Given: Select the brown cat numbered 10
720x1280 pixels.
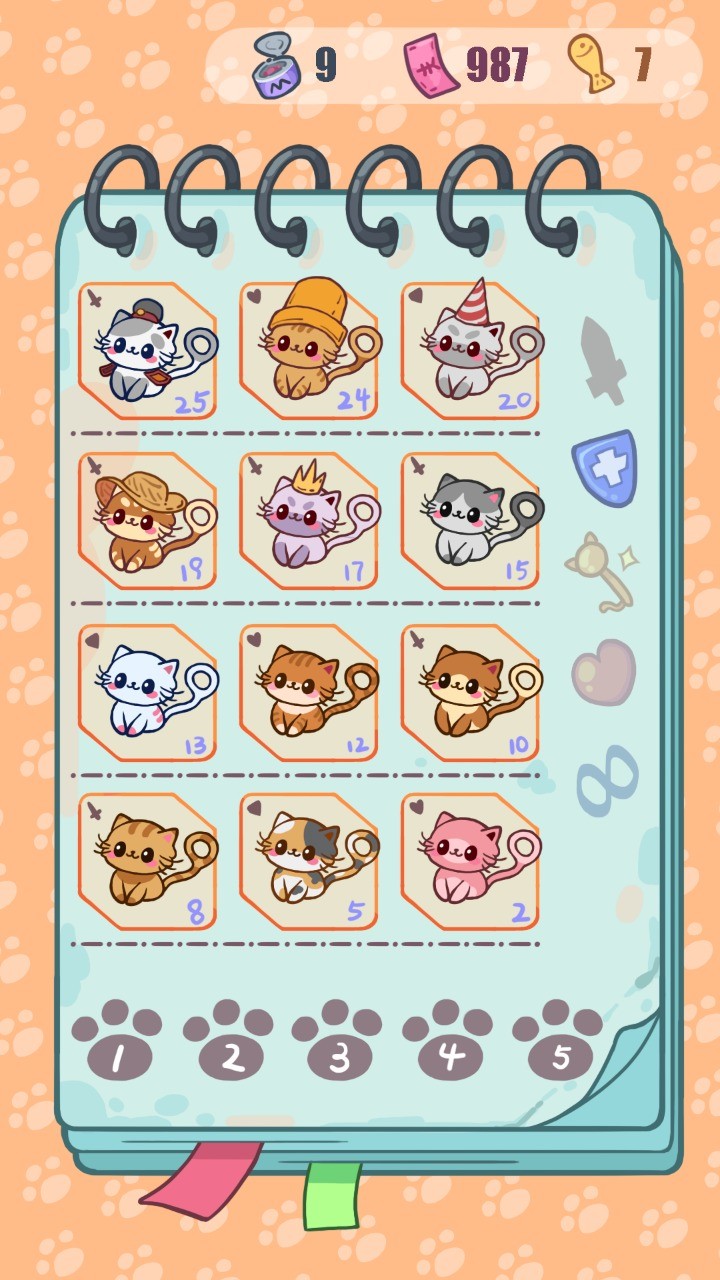Looking at the screenshot, I should [x=470, y=692].
